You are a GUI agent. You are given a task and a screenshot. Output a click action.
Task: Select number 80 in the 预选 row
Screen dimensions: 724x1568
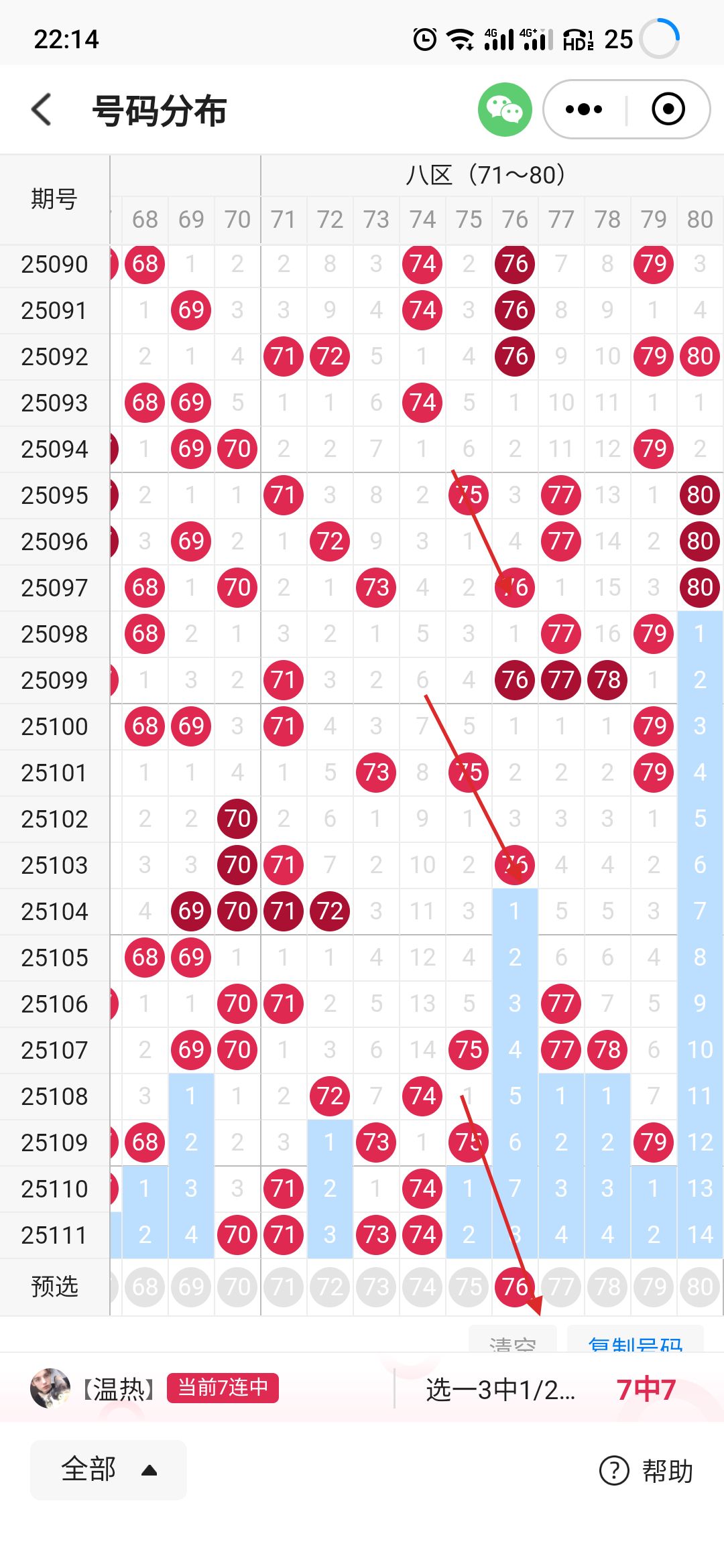pos(700,1287)
